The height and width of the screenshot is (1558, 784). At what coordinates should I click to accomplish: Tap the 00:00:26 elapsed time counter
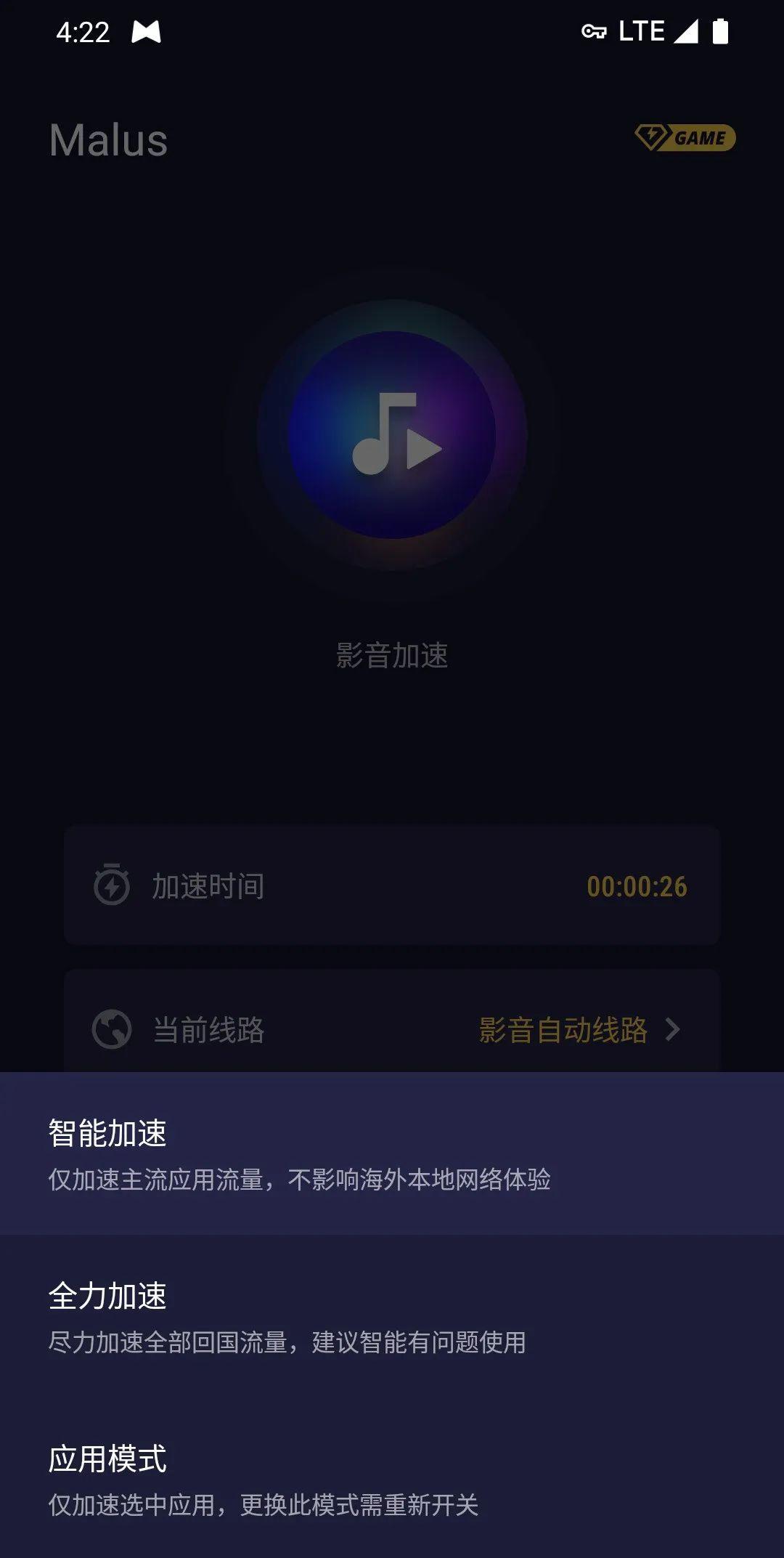click(x=639, y=886)
